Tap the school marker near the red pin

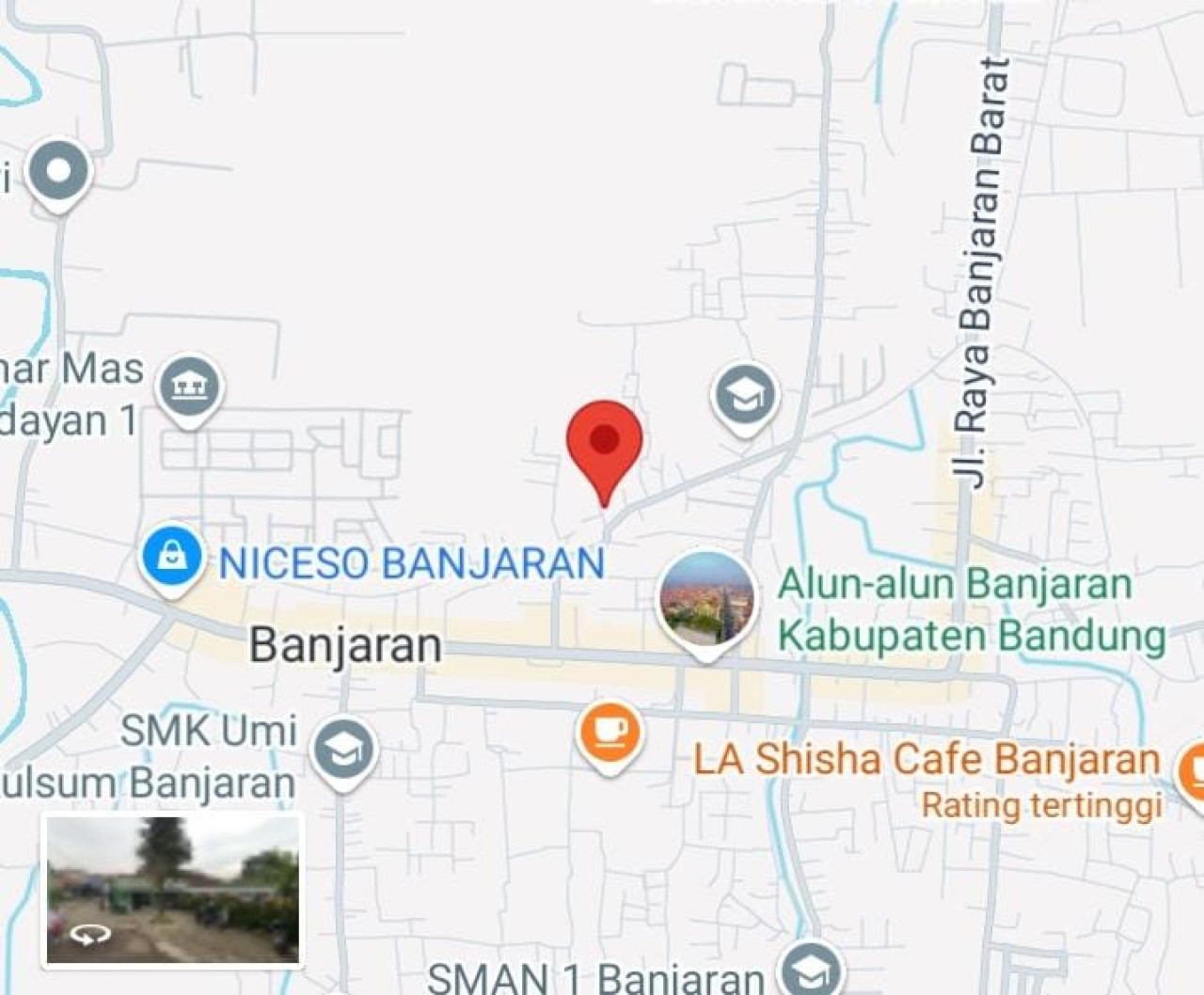pyautogui.click(x=745, y=396)
